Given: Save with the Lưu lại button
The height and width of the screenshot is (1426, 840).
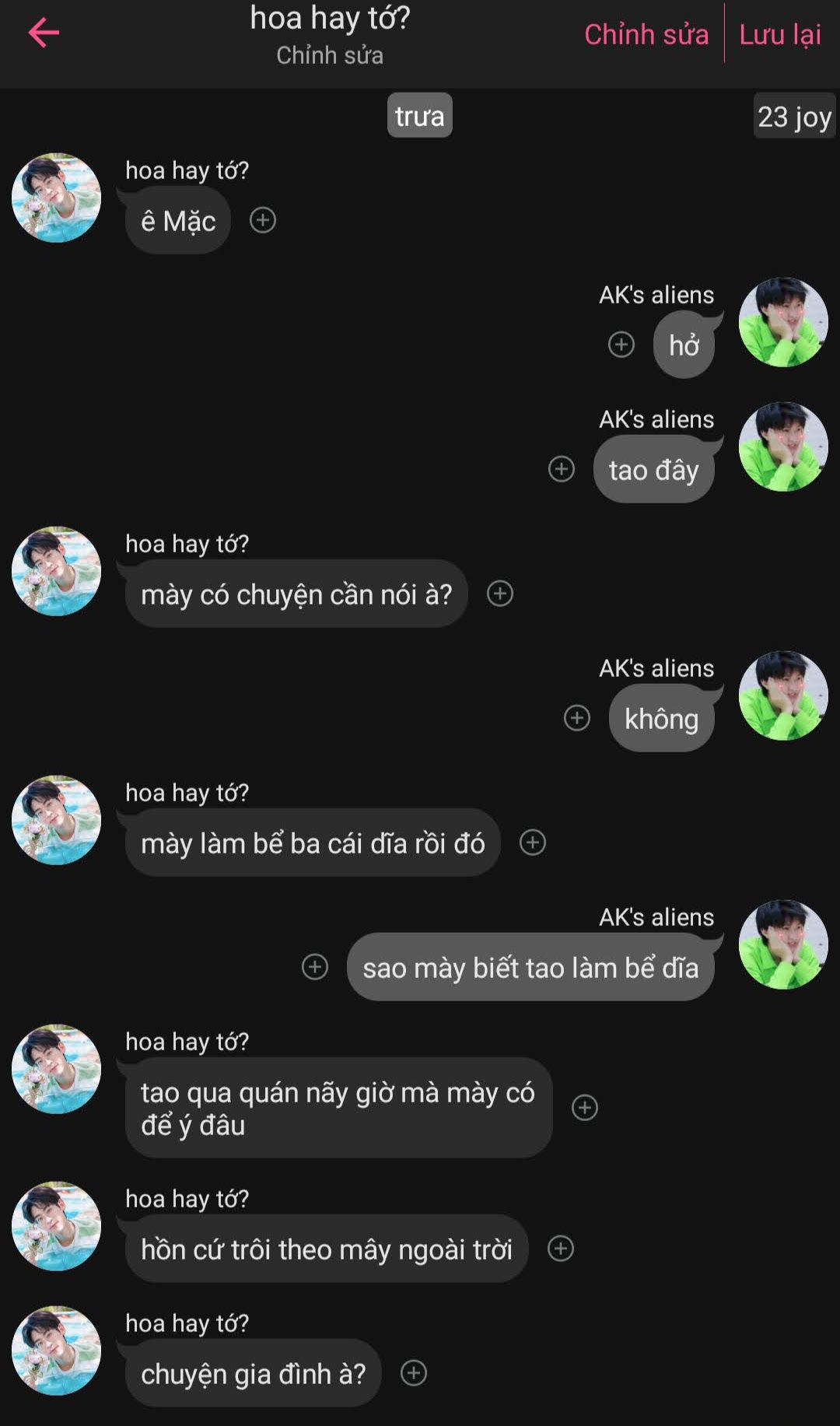Looking at the screenshot, I should click(779, 34).
